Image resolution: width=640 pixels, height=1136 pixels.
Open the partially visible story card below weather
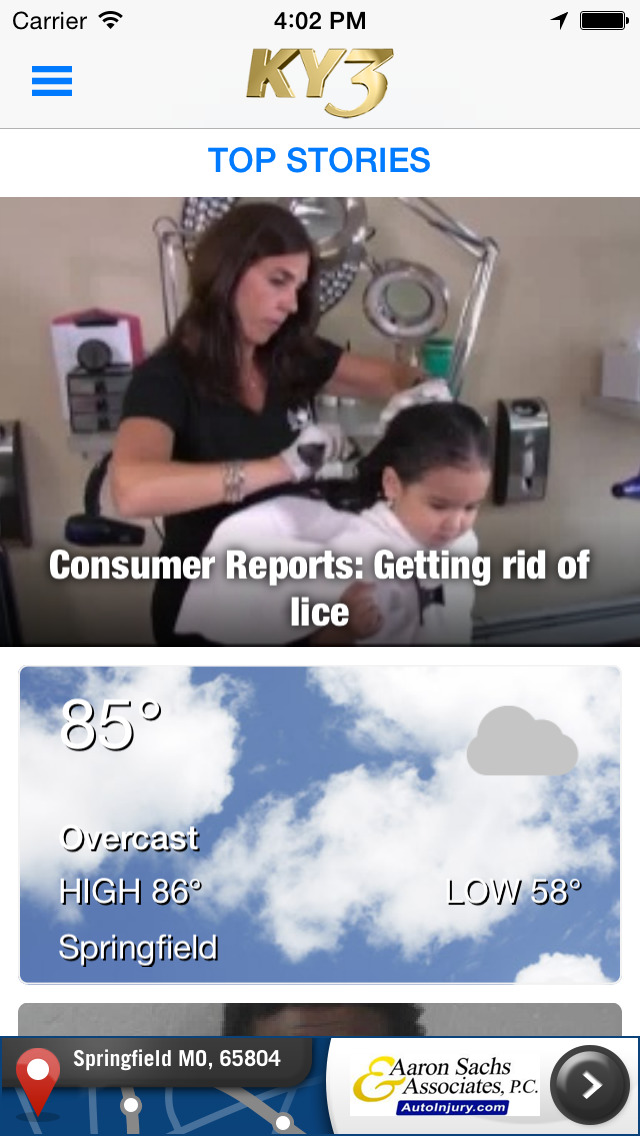(320, 1019)
